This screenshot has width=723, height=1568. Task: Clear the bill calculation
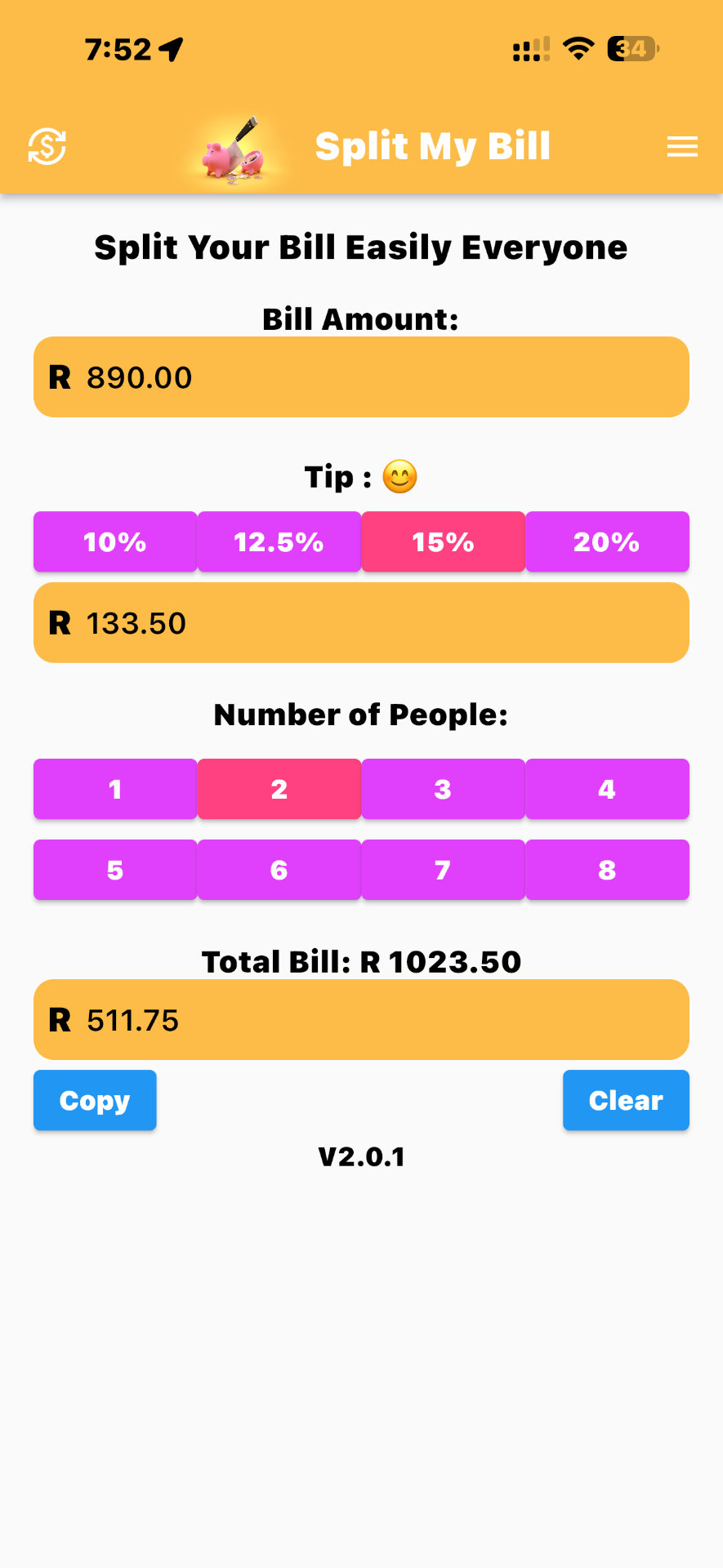[x=625, y=1100]
